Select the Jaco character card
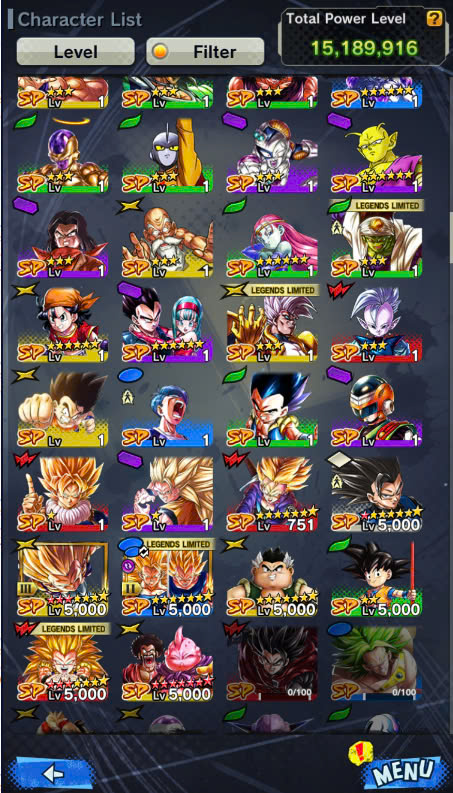Screen dimensions: 453x793 point(167,158)
